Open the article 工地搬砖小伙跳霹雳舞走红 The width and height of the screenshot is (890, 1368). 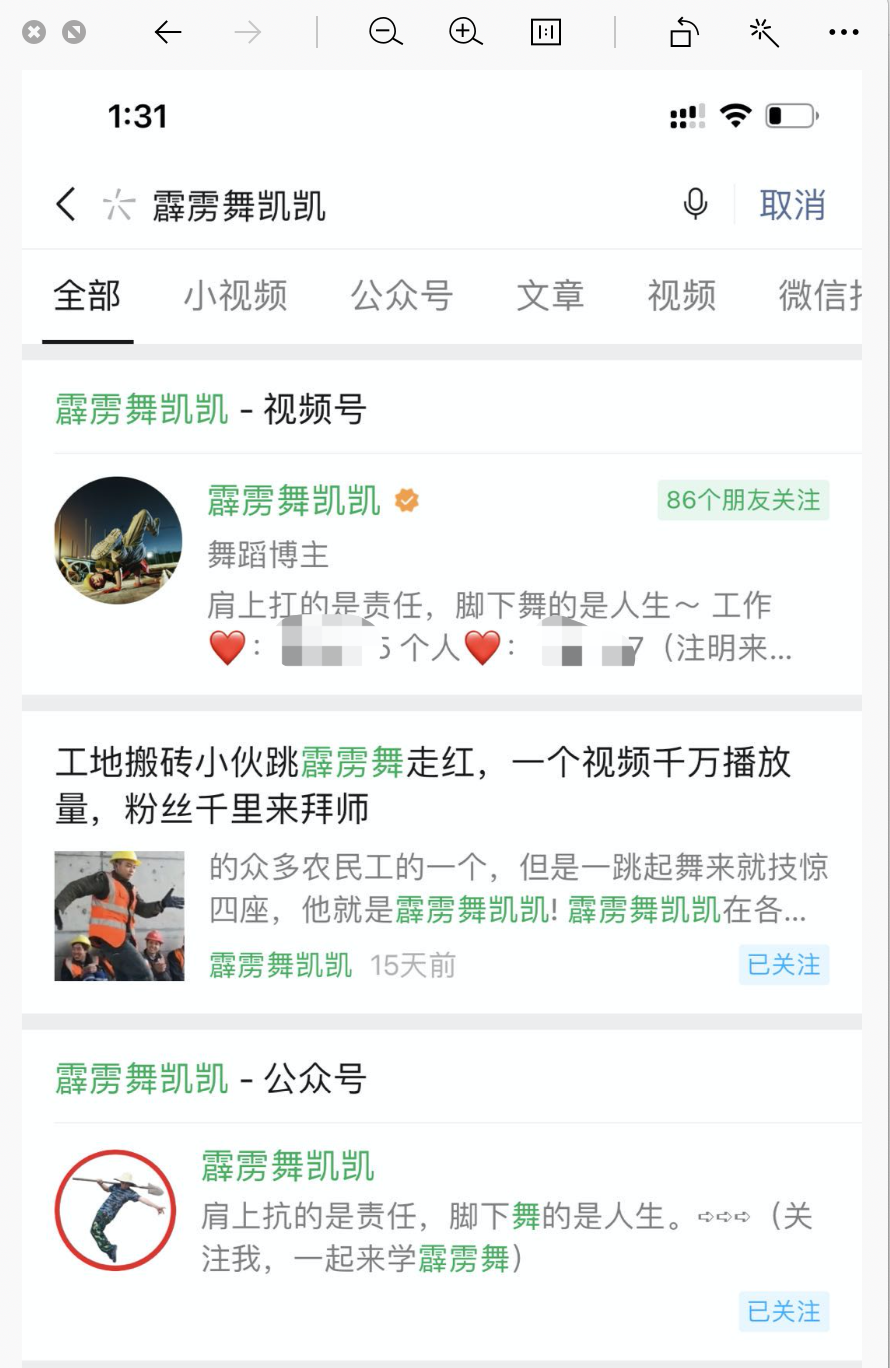point(422,785)
